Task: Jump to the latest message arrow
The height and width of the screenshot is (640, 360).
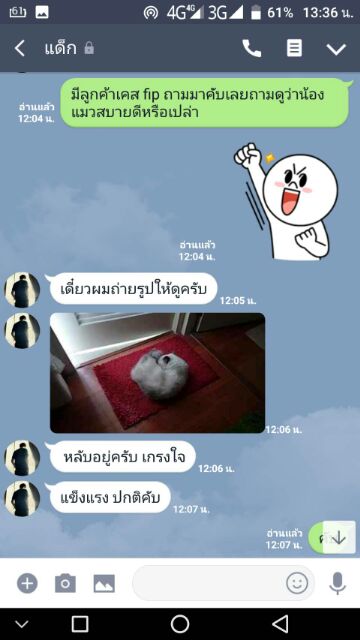Action: tap(339, 537)
